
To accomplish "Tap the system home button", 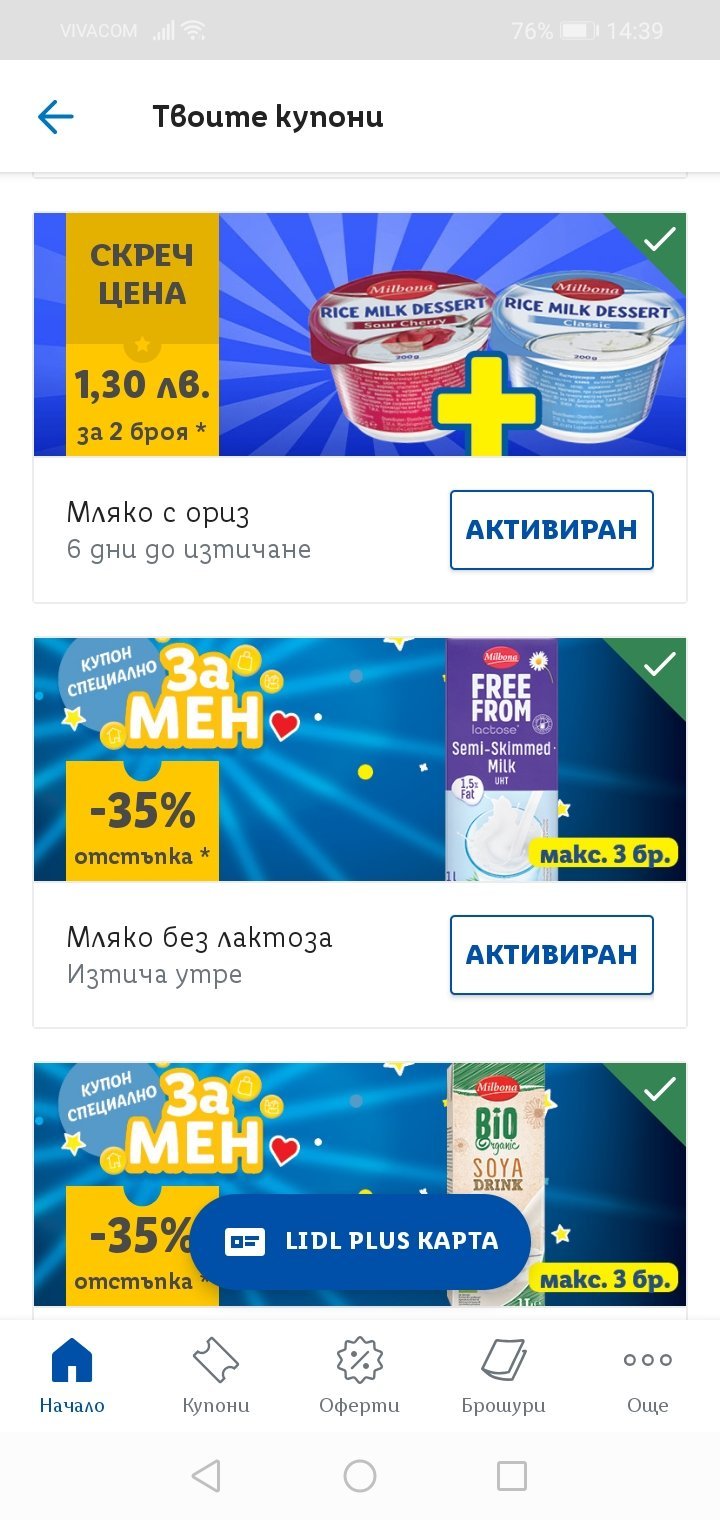I will 360,1476.
